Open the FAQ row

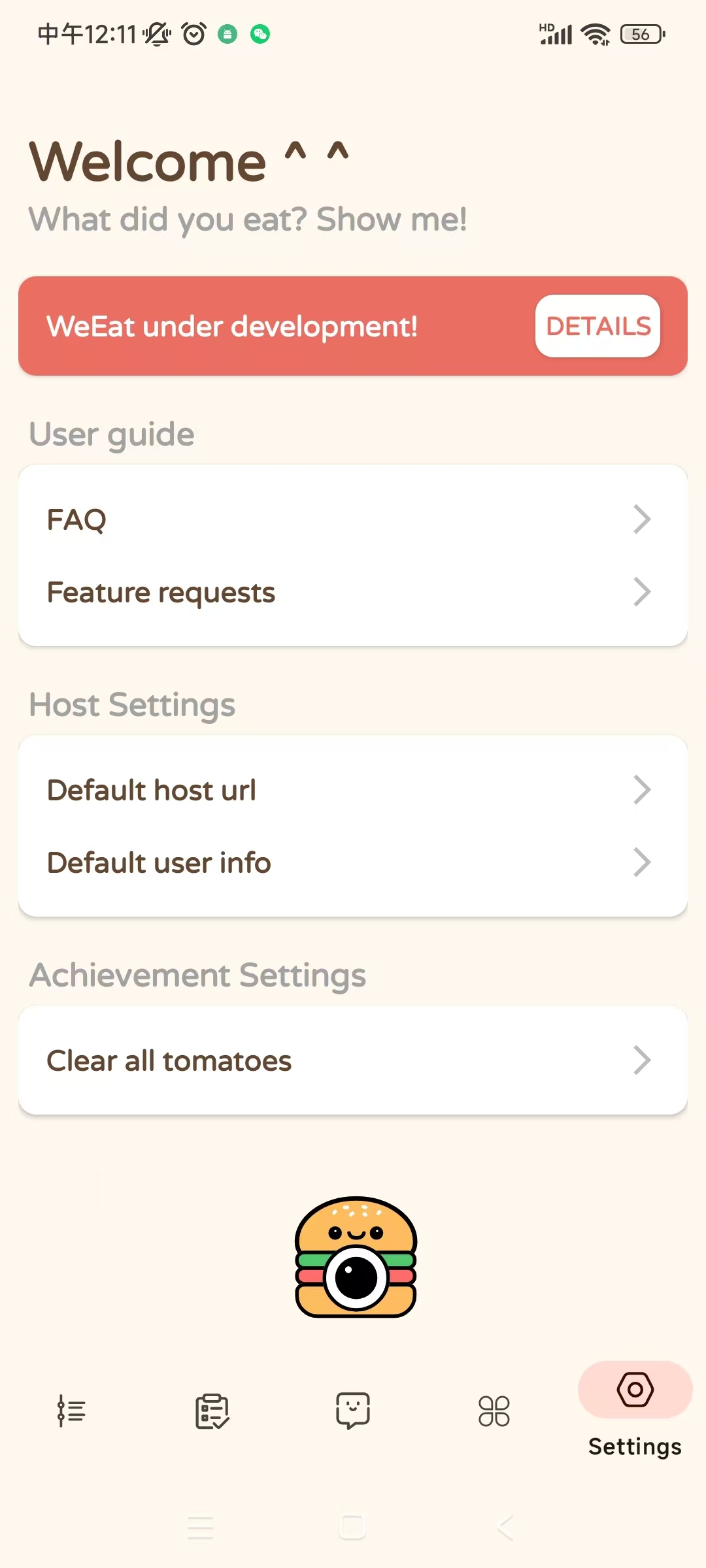click(353, 520)
